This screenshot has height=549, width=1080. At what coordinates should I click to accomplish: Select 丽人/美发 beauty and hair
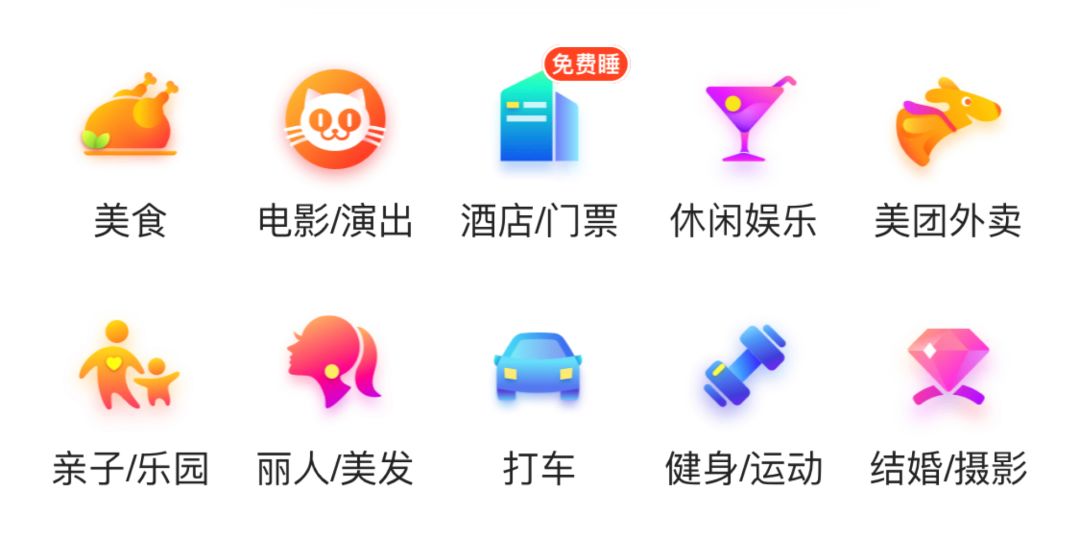tap(335, 364)
